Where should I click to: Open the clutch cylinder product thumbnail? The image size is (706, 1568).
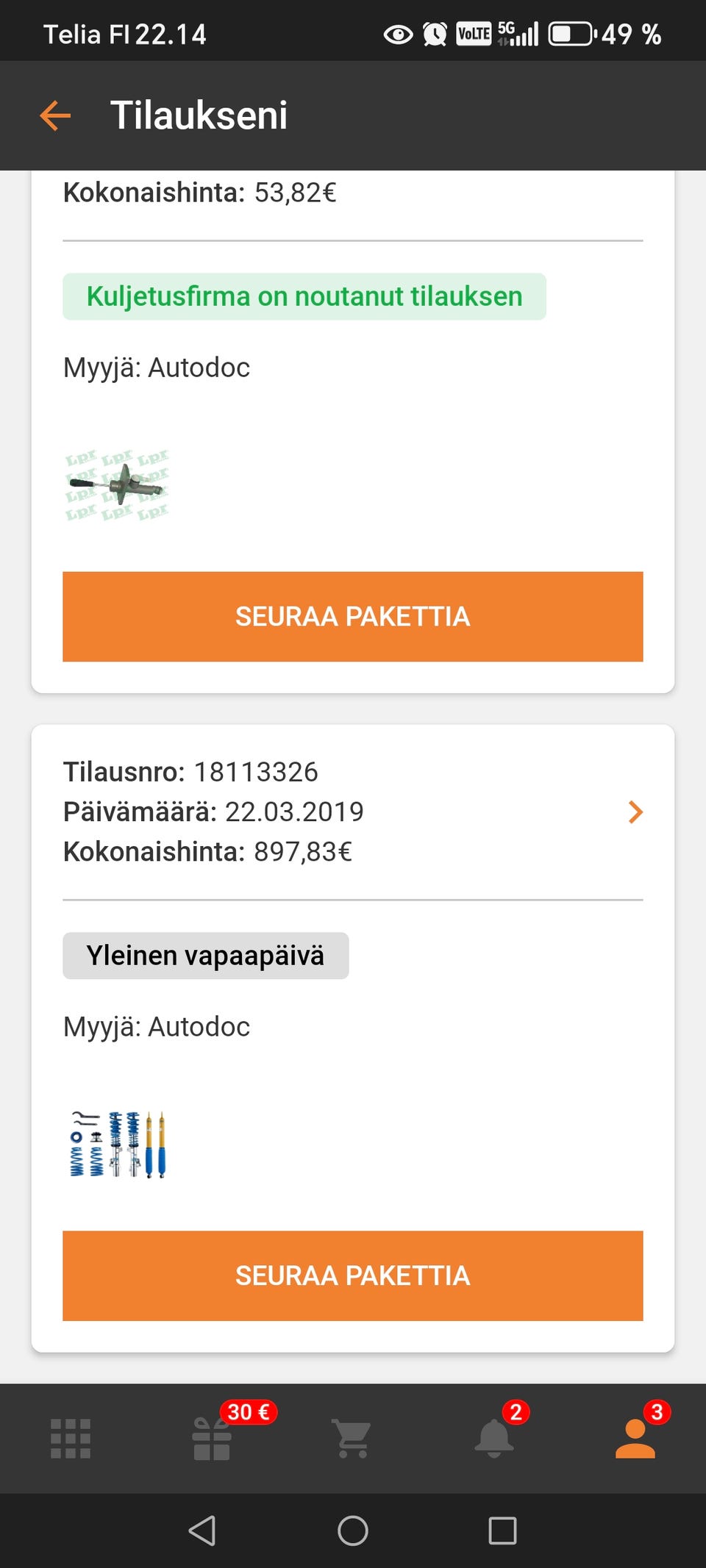[118, 485]
